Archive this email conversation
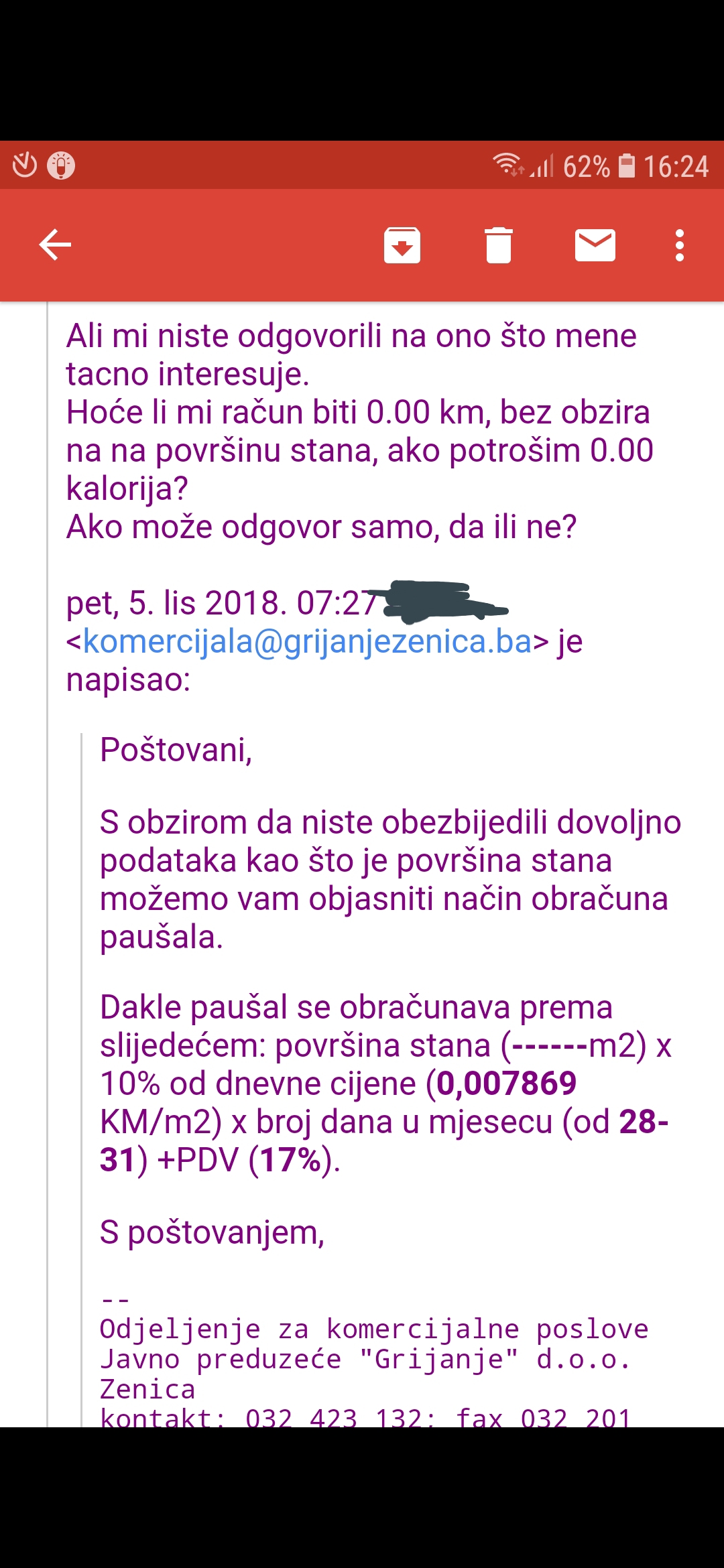 (x=402, y=245)
